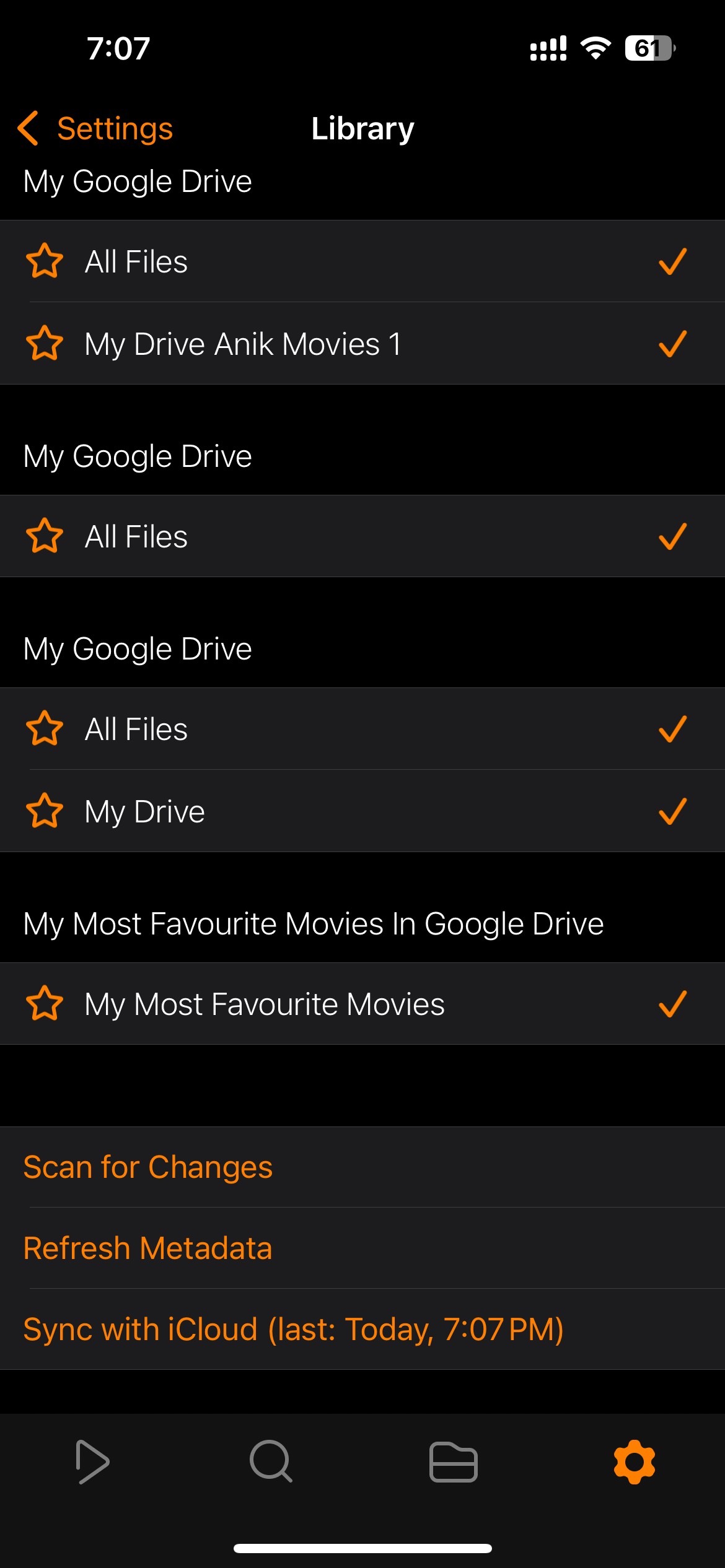Screen dimensions: 725x1568
Task: Favorite My Drive Anik Movies 1 star
Action: [x=45, y=344]
